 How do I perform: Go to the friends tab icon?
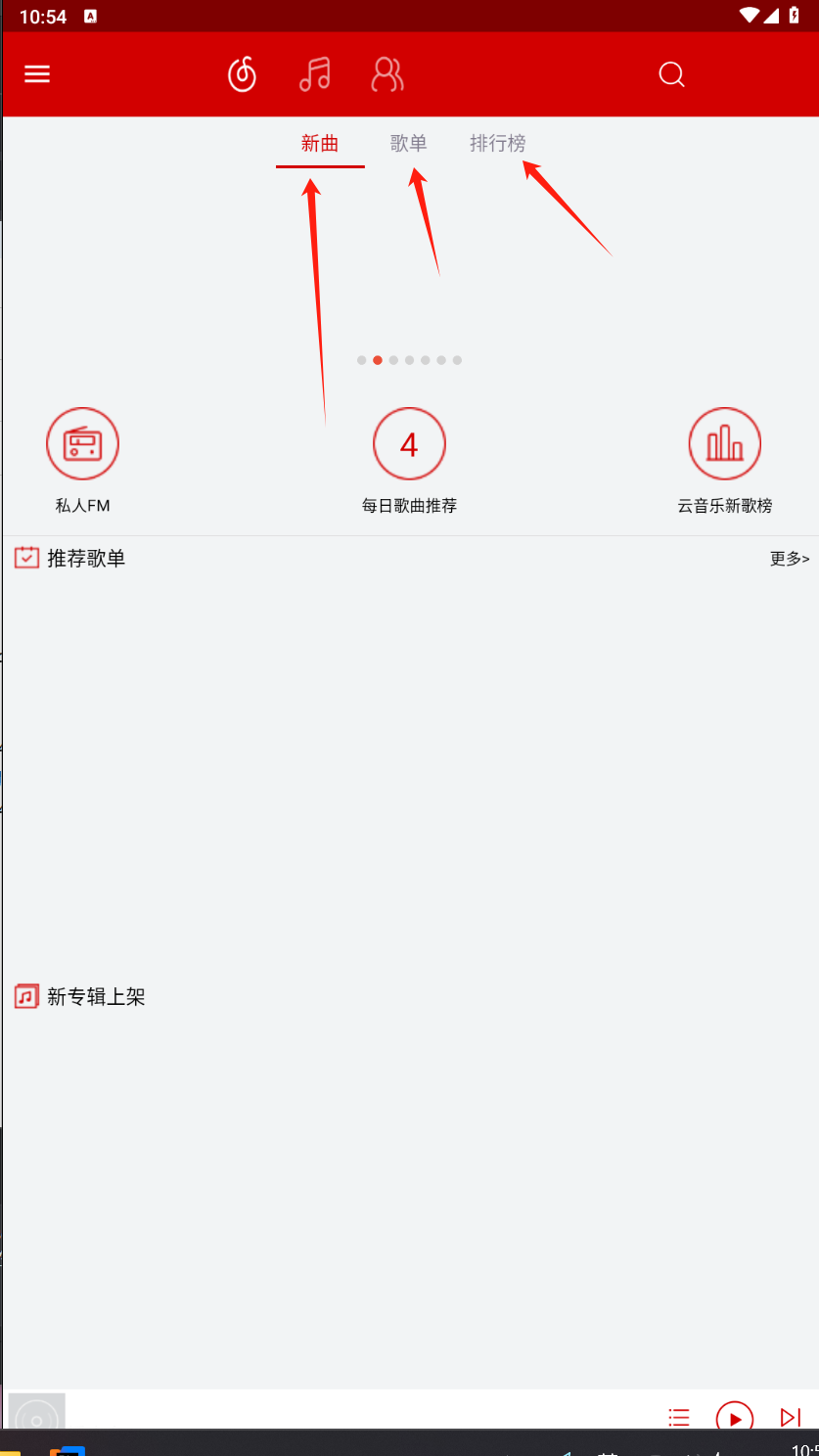(387, 74)
